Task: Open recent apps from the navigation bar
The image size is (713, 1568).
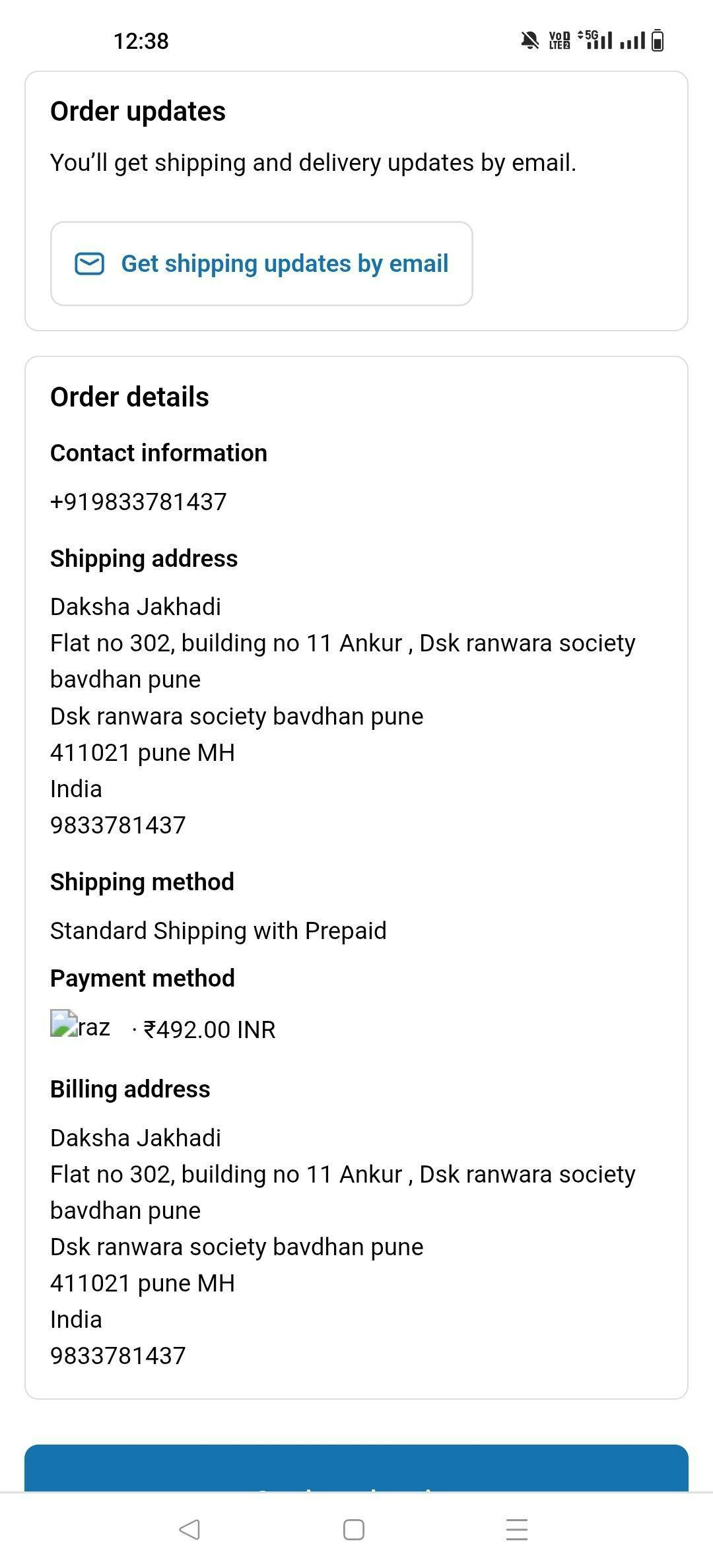Action: [x=517, y=1530]
